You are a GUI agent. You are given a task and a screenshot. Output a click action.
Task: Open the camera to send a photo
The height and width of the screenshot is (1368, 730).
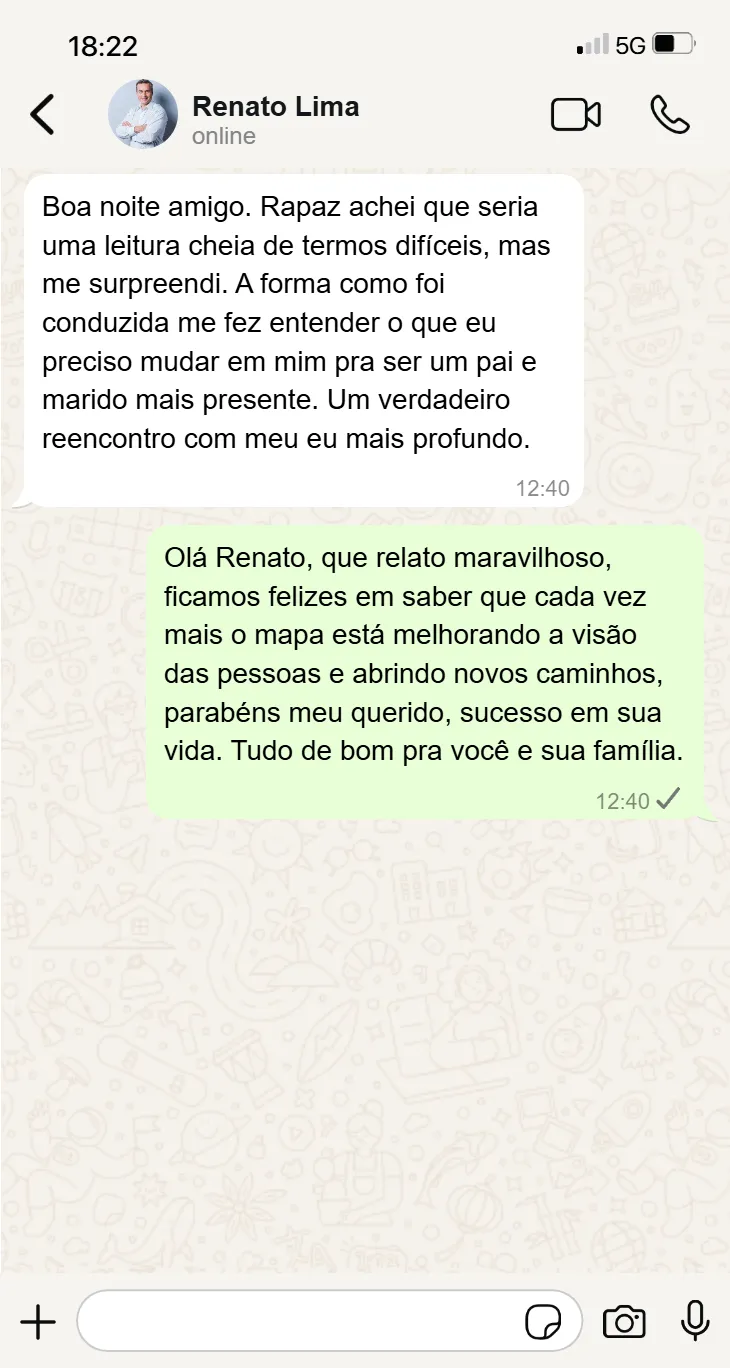[624, 1322]
